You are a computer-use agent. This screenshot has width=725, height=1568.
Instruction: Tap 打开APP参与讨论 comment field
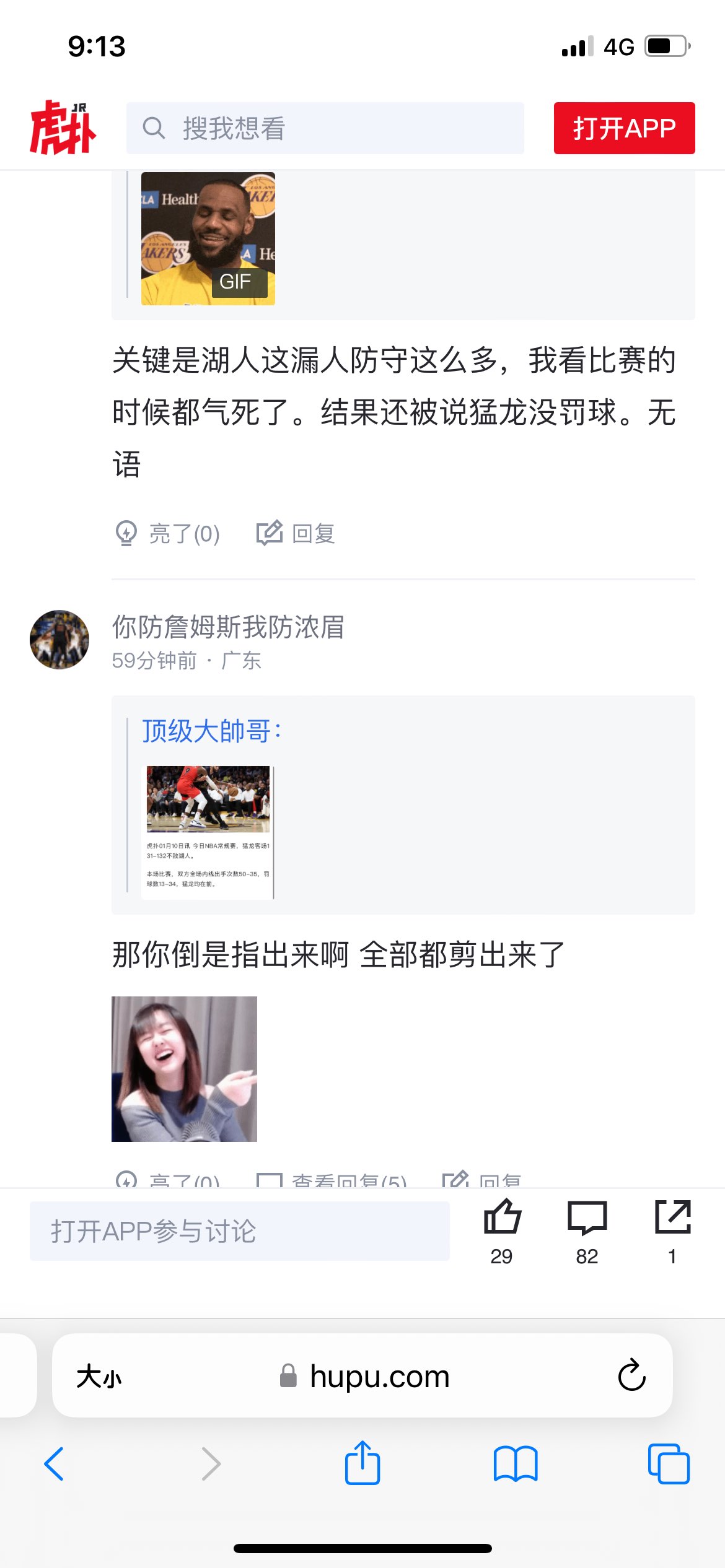(x=239, y=1231)
